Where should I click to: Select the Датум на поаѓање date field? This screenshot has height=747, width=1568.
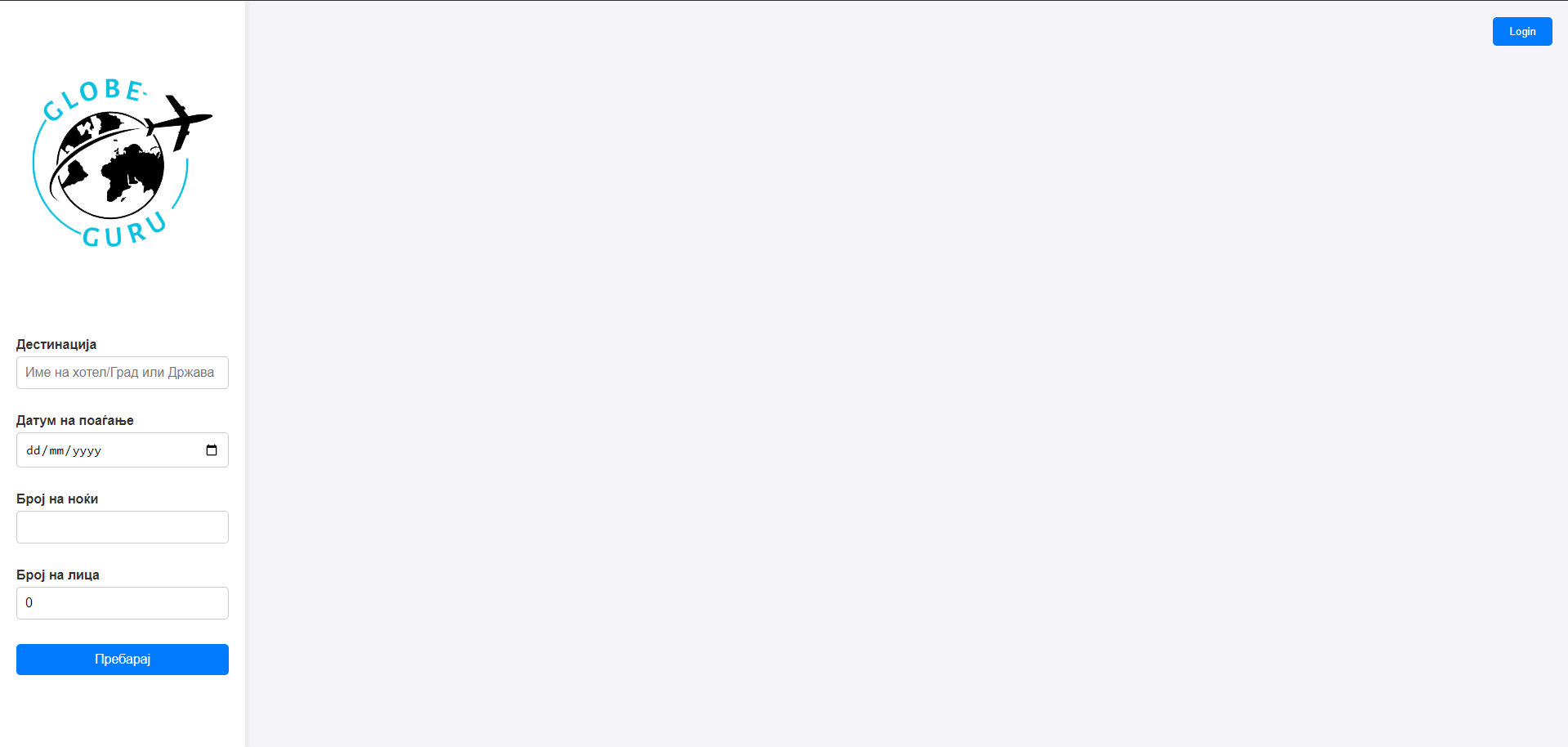[106, 450]
